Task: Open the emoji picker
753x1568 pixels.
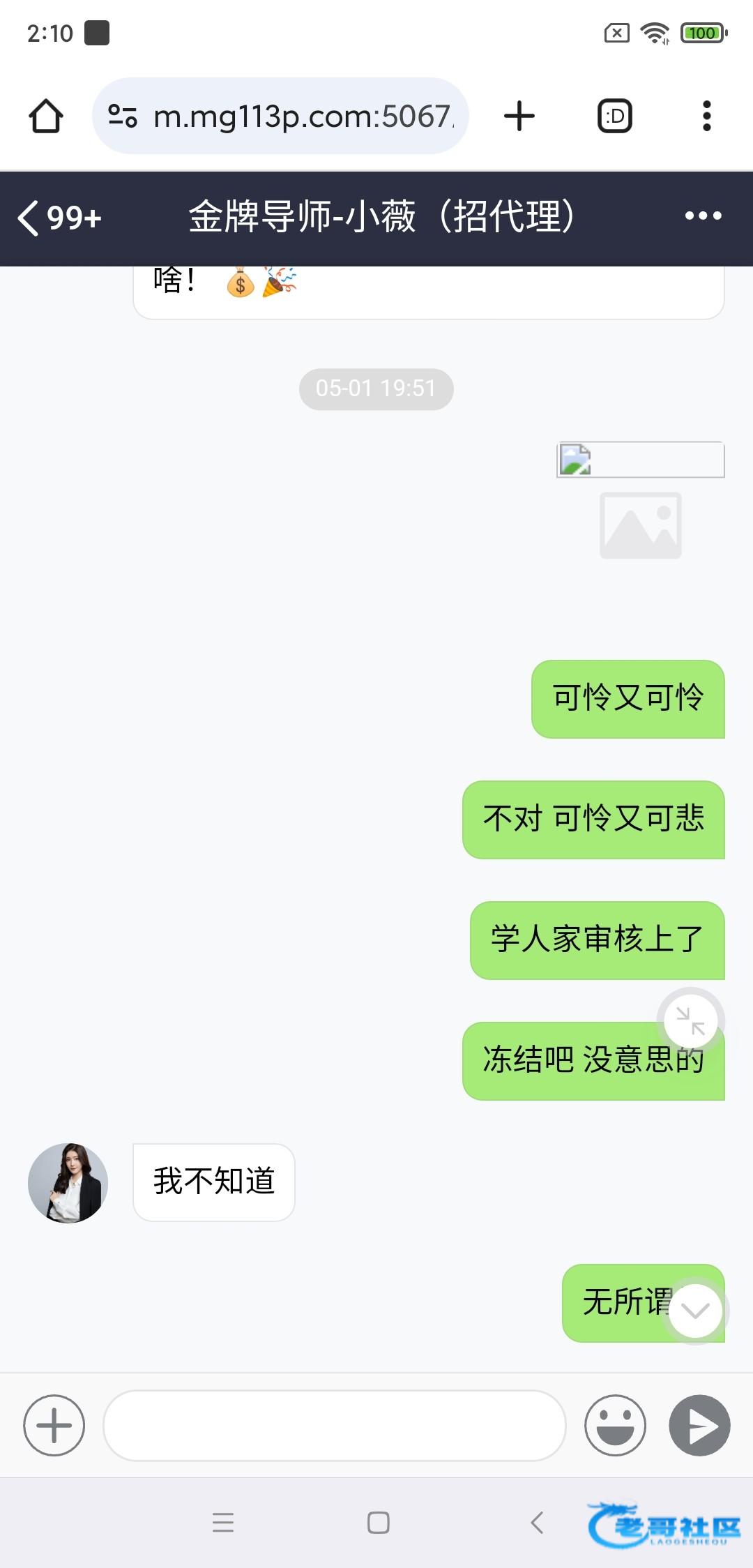Action: tap(615, 1425)
